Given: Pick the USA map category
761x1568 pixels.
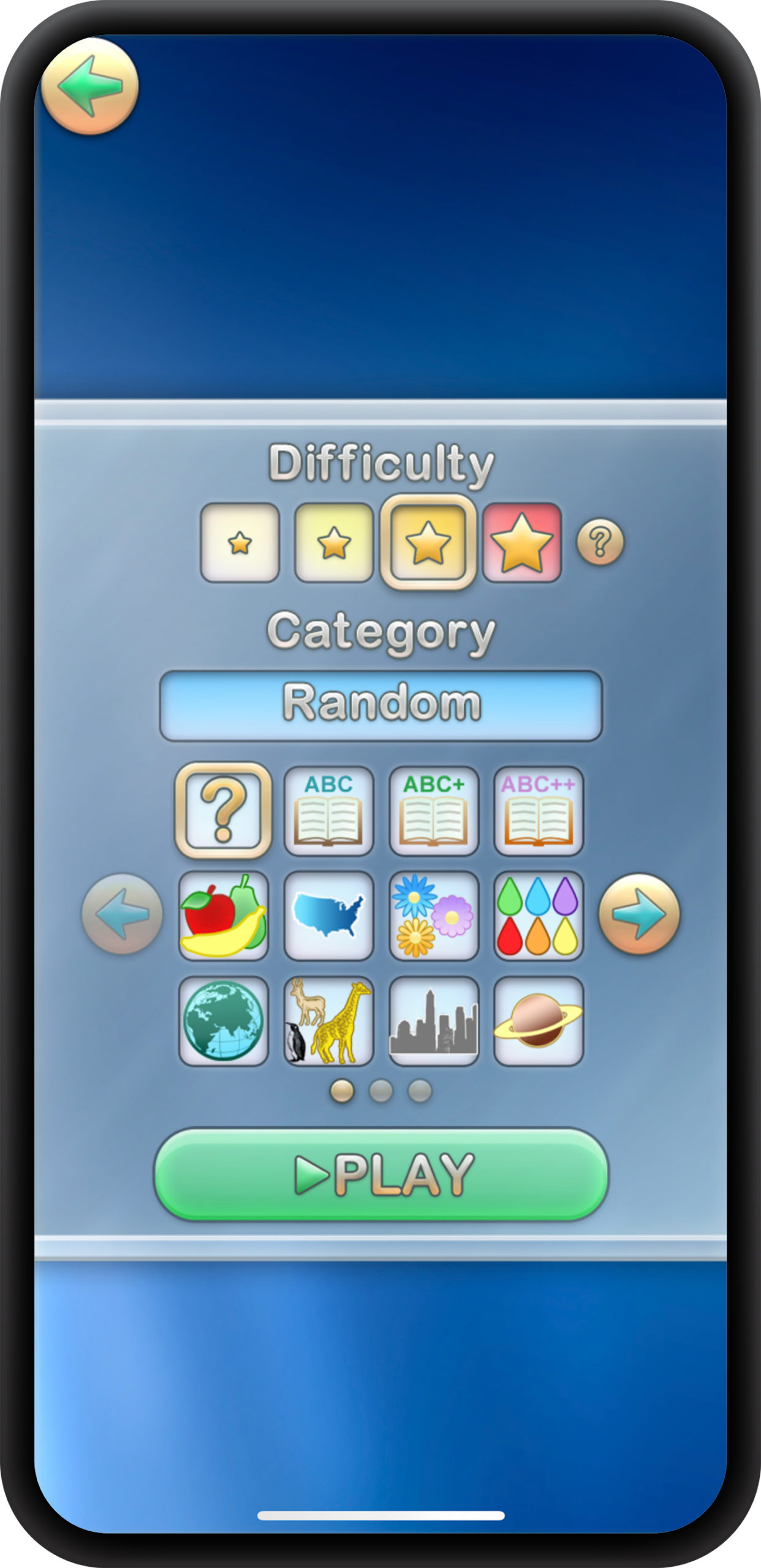Looking at the screenshot, I should tap(328, 916).
